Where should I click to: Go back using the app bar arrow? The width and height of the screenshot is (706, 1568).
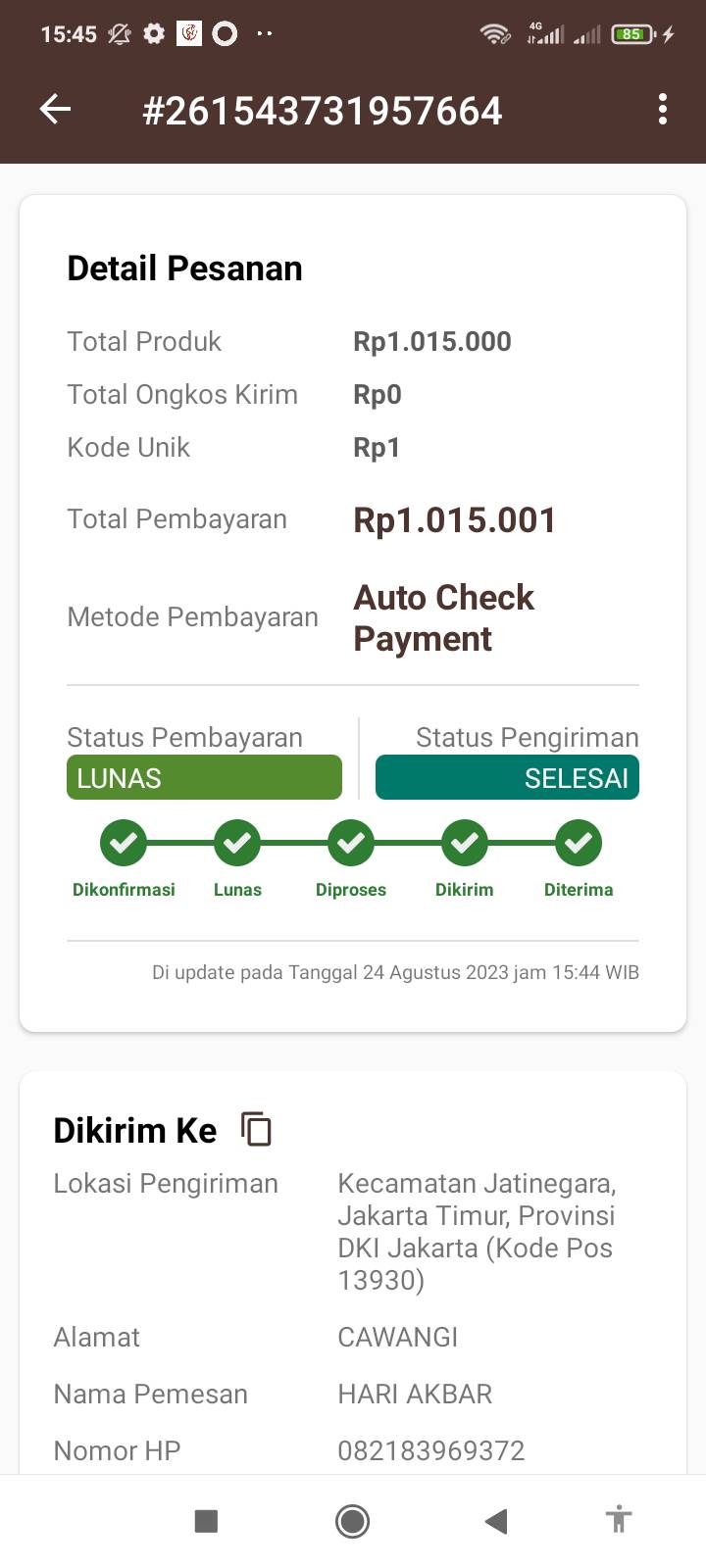(x=55, y=109)
